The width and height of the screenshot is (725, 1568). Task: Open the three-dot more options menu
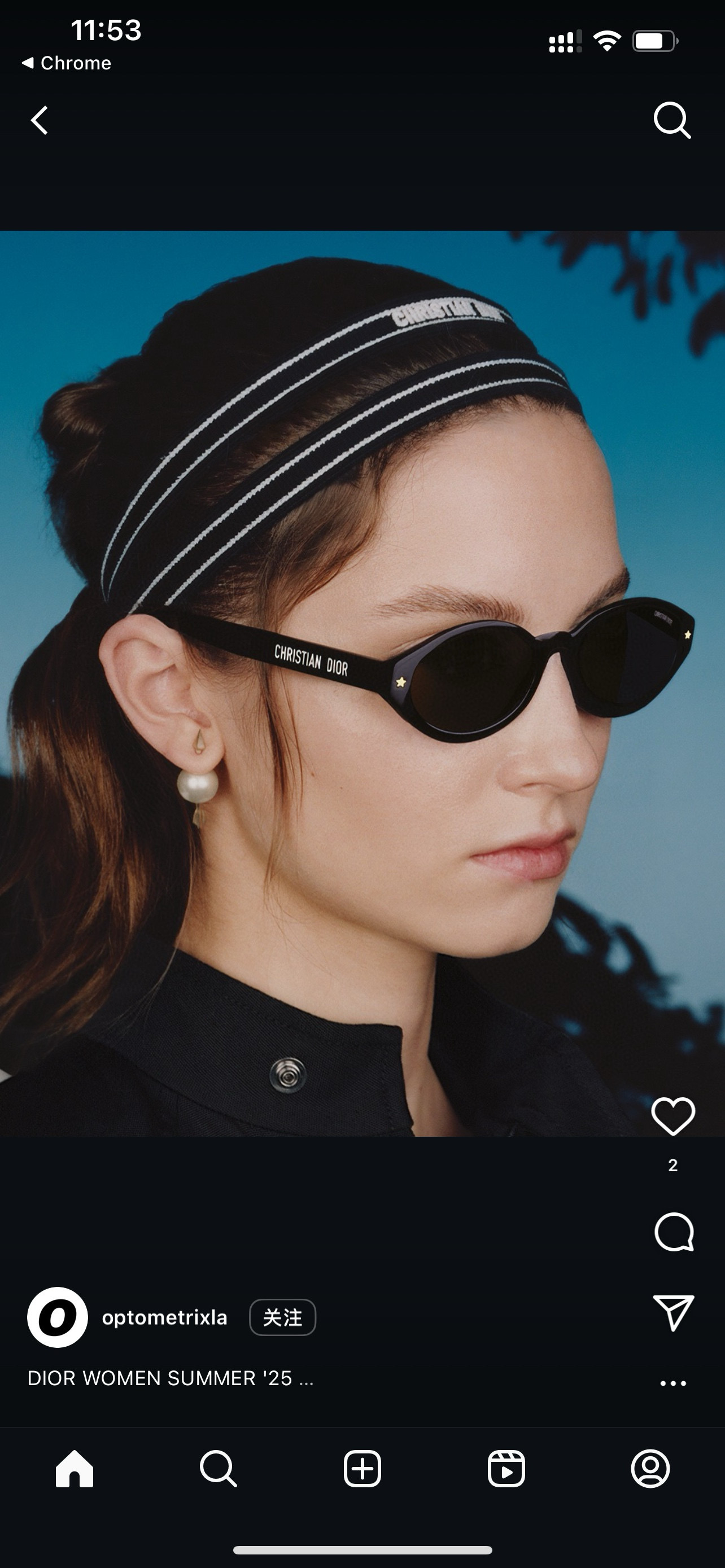click(x=672, y=1383)
